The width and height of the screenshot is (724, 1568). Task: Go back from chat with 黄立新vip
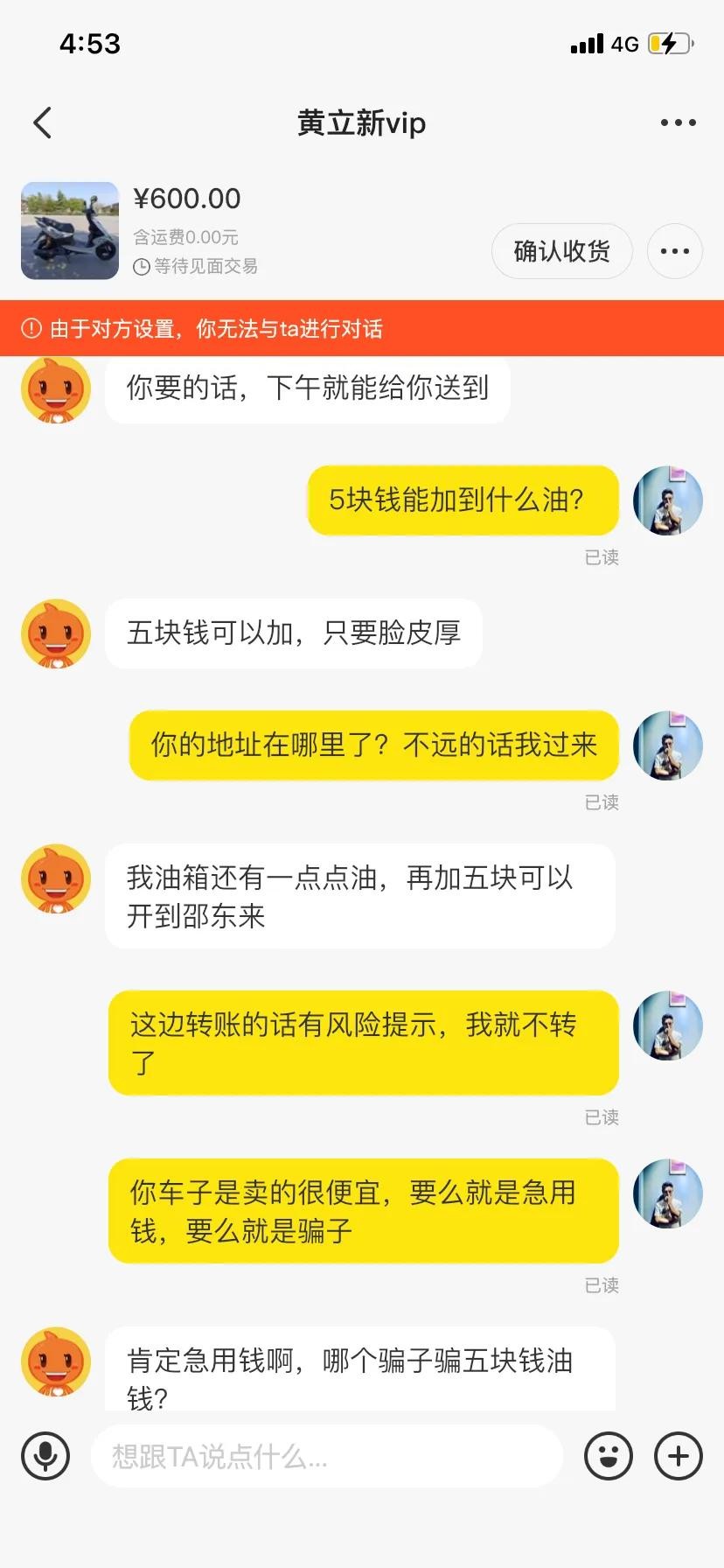[x=42, y=123]
